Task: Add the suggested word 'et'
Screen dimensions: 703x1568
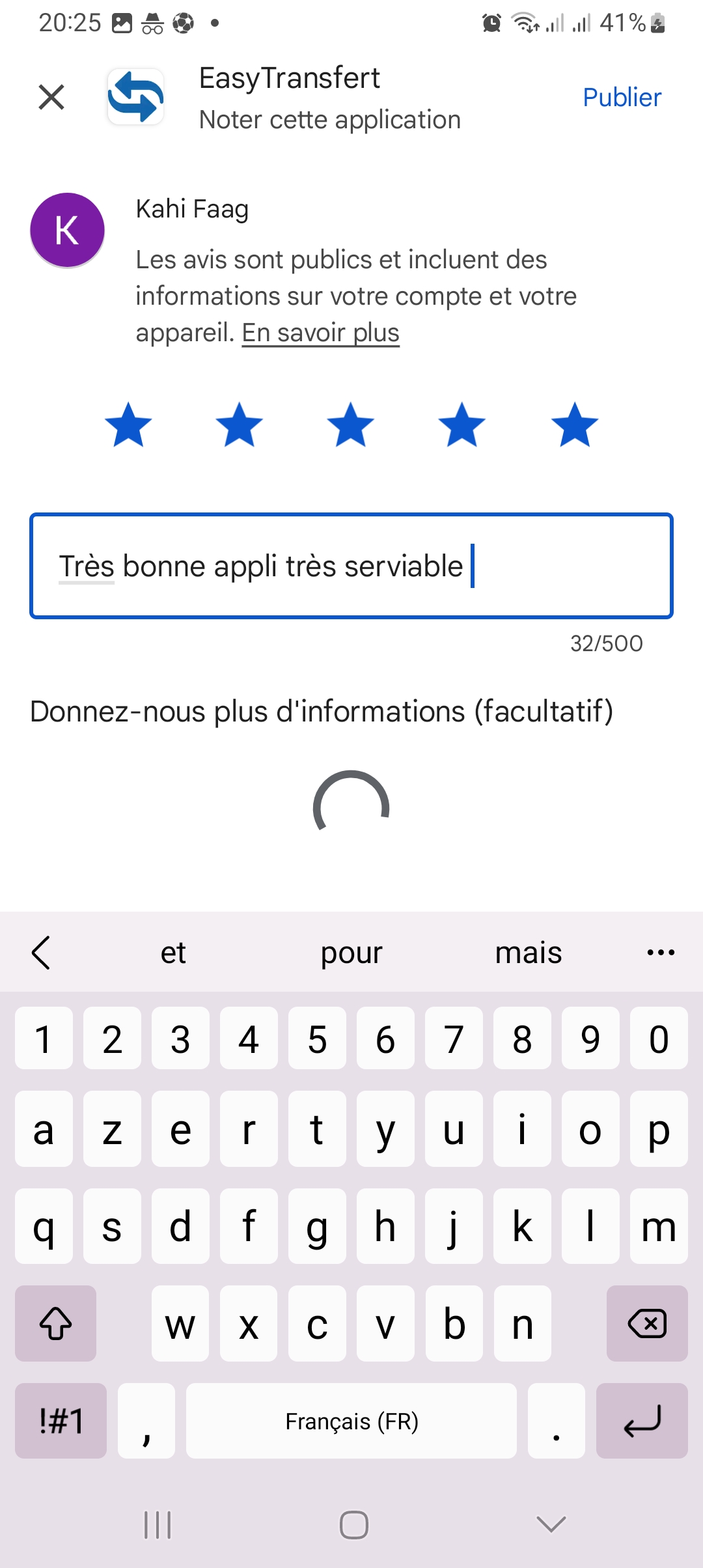Action: 173,953
